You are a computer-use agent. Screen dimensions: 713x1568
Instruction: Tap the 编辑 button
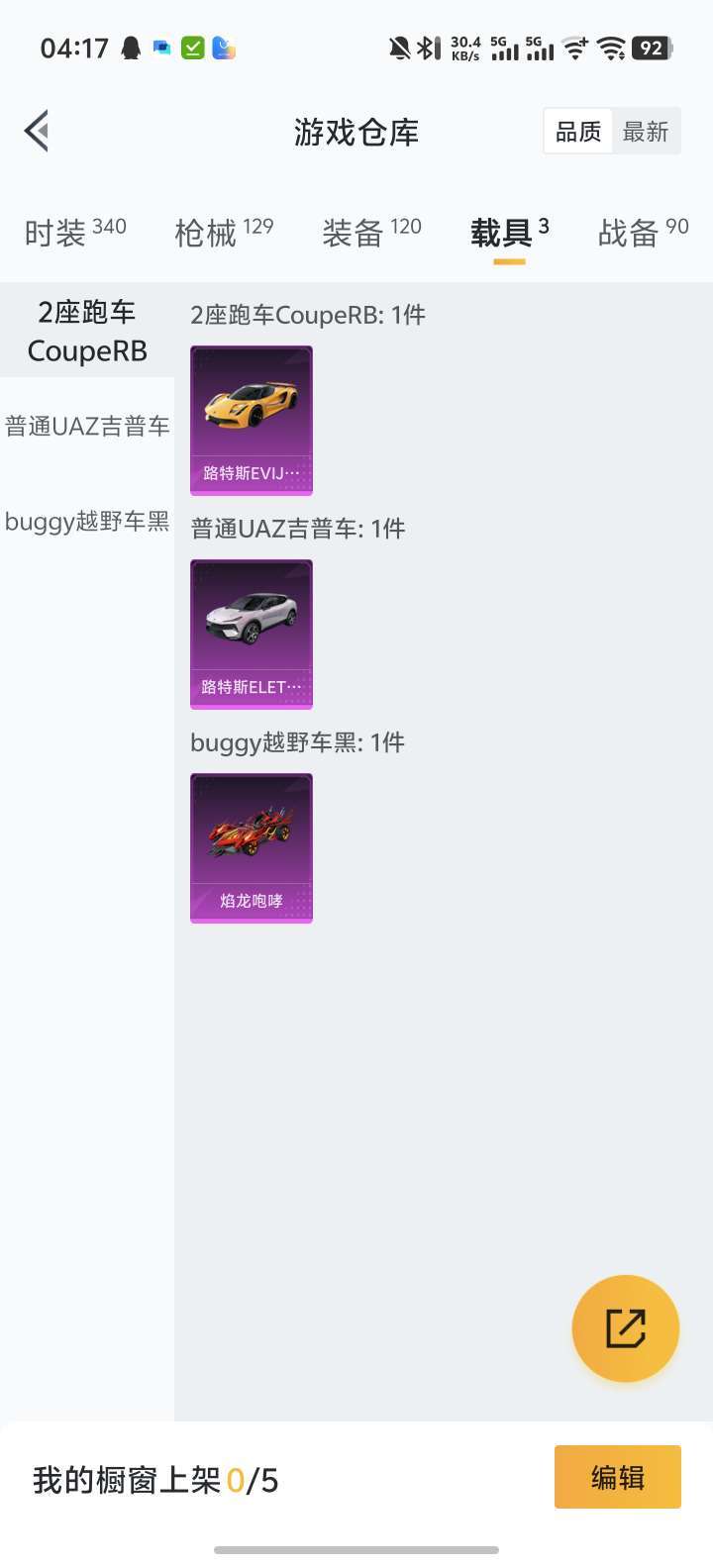click(x=617, y=1476)
